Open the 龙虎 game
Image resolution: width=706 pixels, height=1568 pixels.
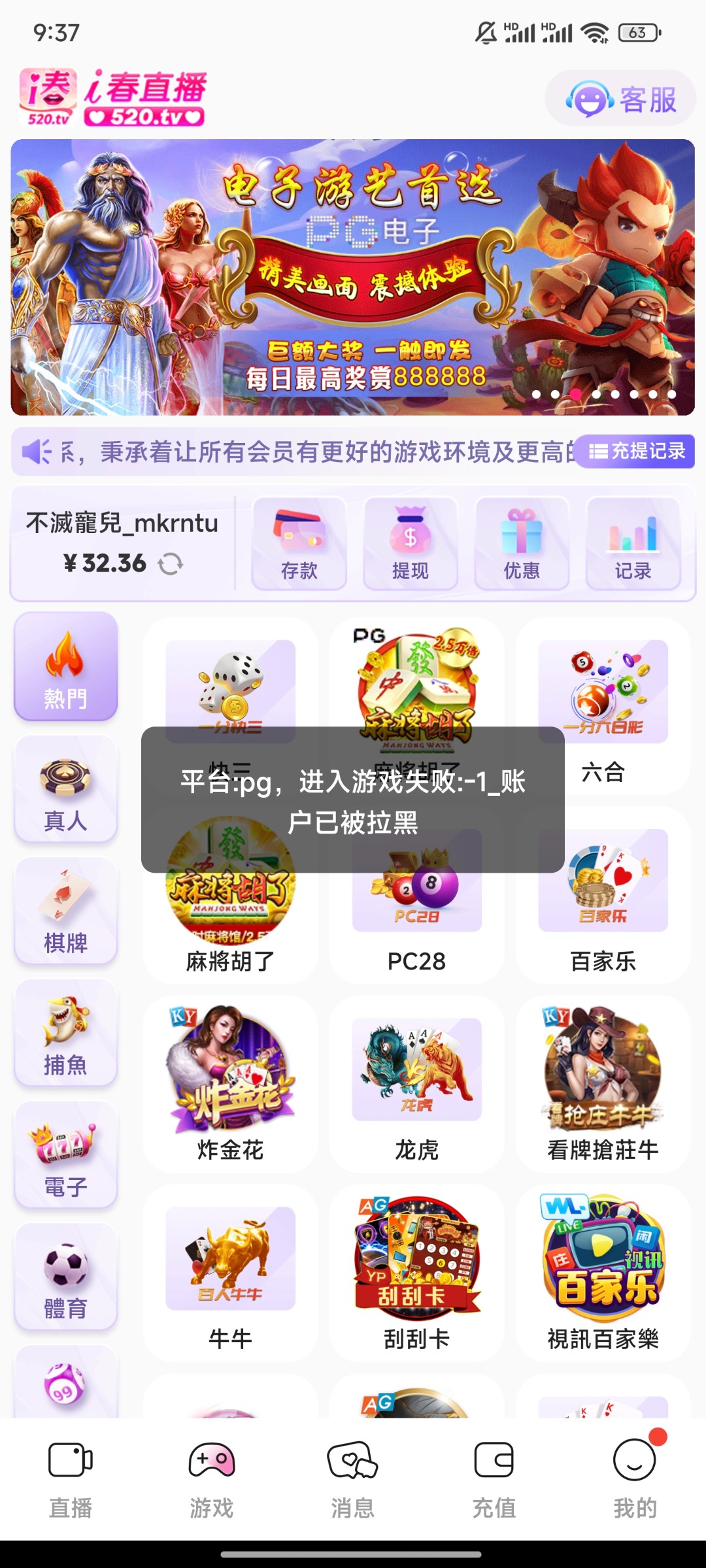tap(416, 1085)
